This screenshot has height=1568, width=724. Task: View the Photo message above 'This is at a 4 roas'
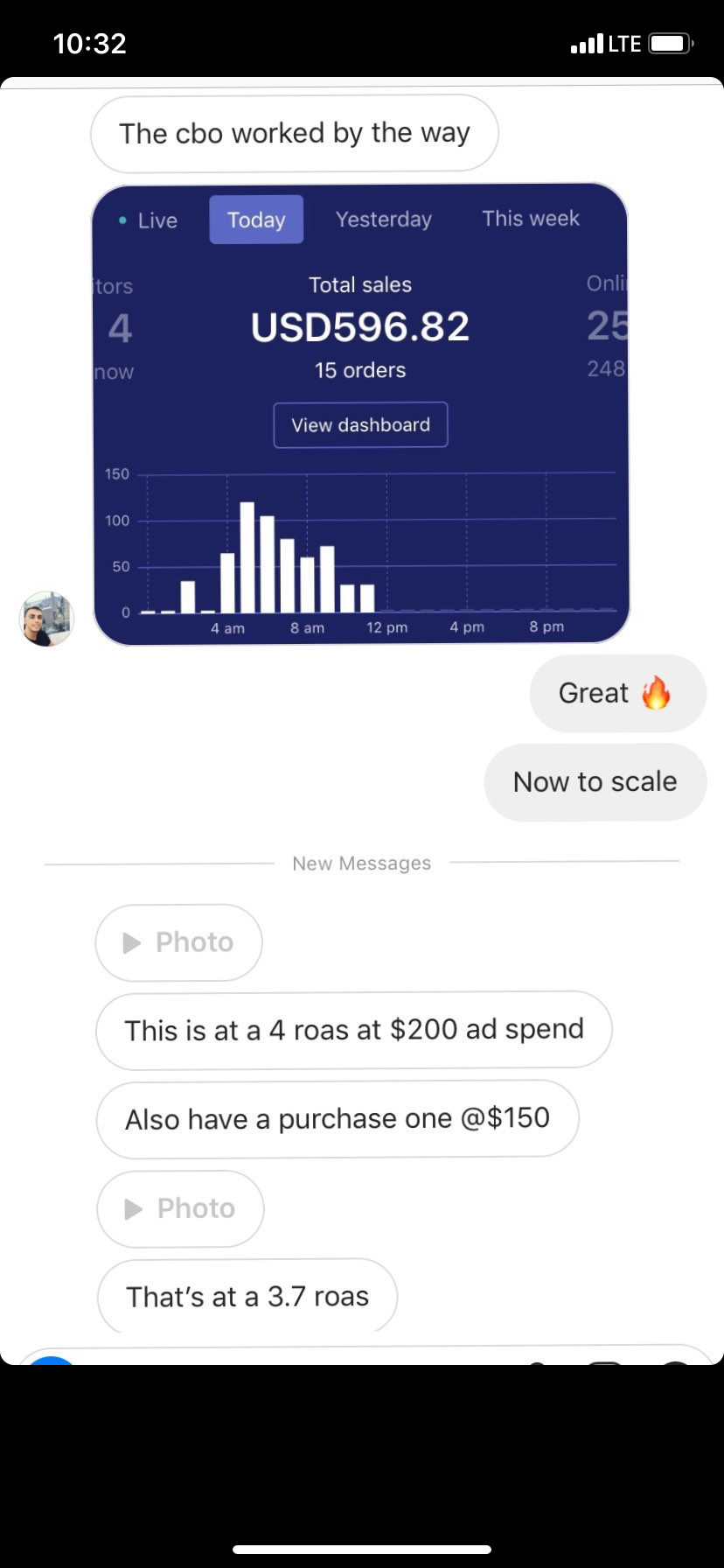click(x=178, y=942)
